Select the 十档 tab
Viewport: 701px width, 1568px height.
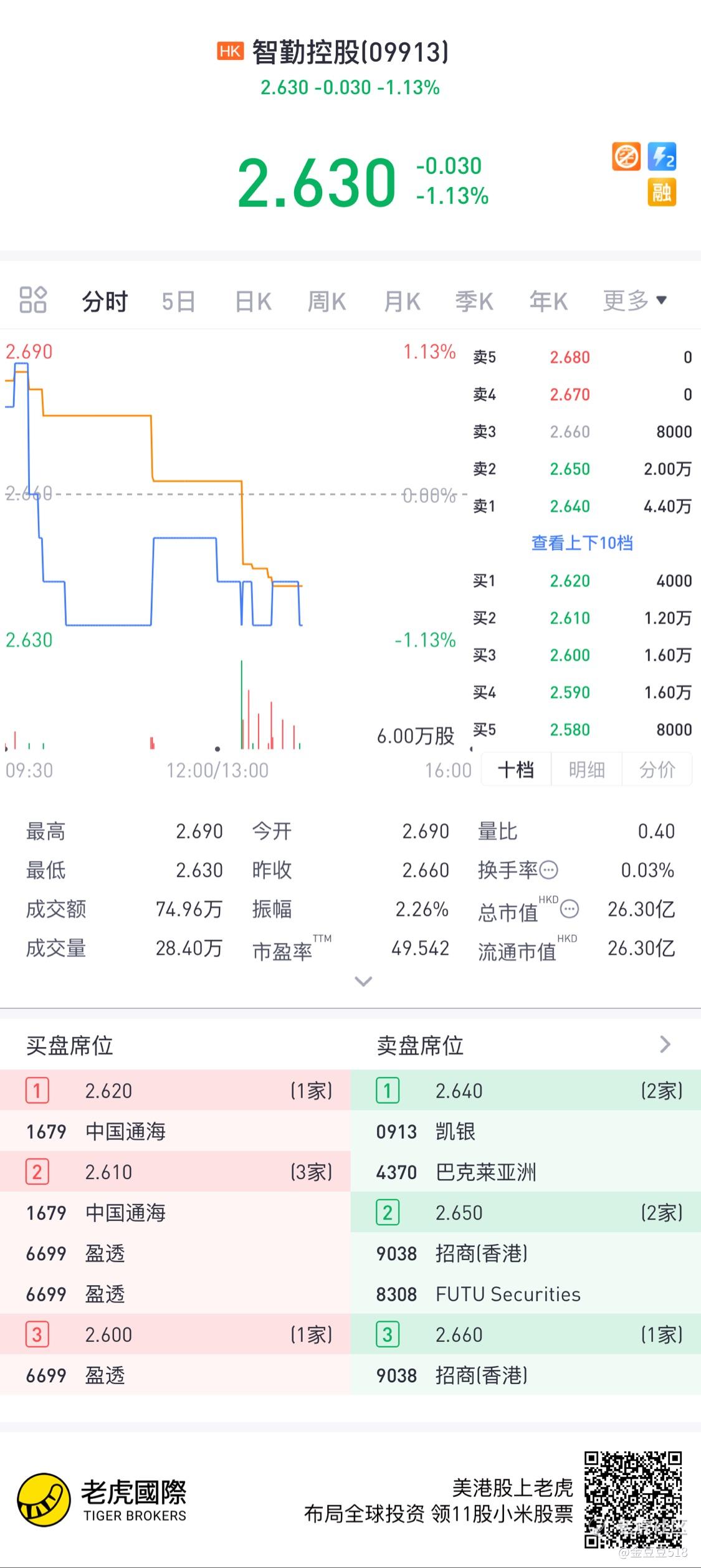tap(516, 770)
